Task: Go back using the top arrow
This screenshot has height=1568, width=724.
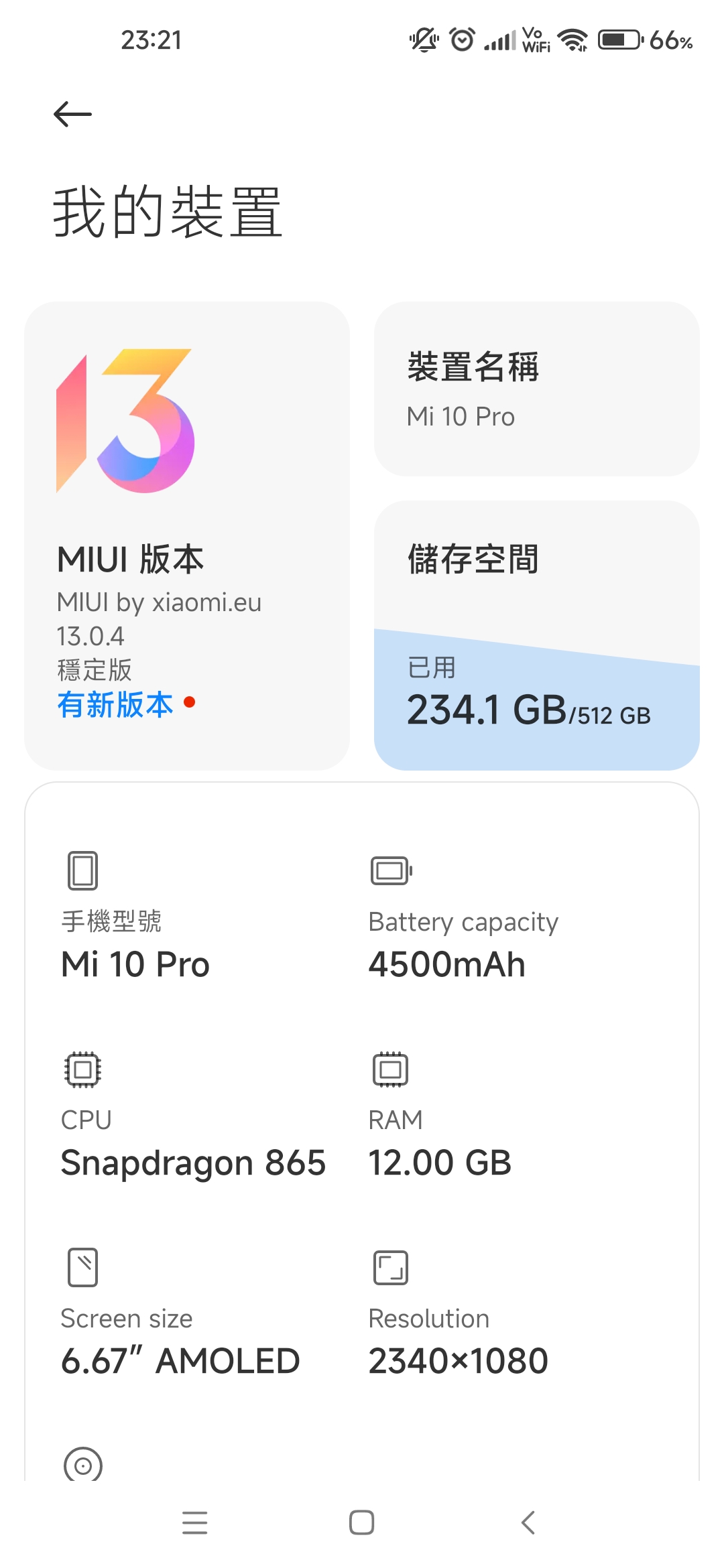Action: click(x=72, y=114)
